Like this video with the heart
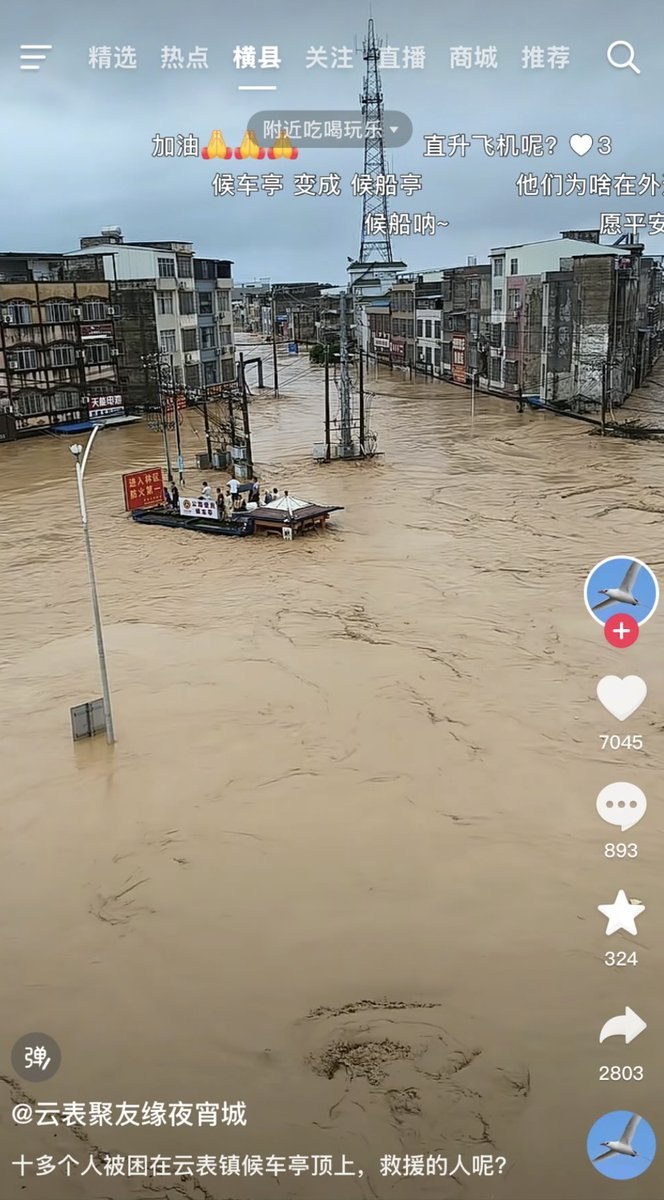This screenshot has width=664, height=1200. point(621,697)
